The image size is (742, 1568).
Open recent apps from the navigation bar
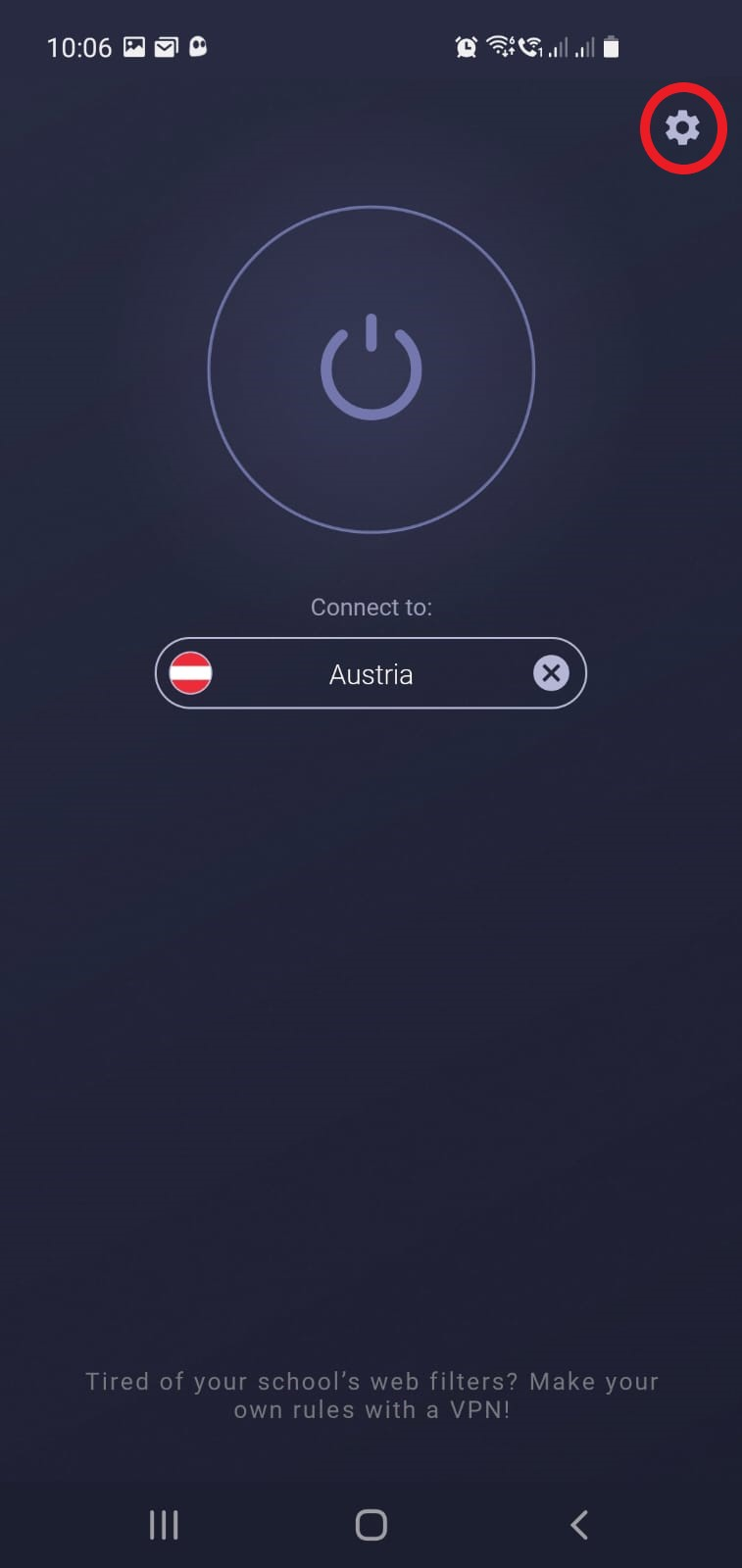(164, 1525)
